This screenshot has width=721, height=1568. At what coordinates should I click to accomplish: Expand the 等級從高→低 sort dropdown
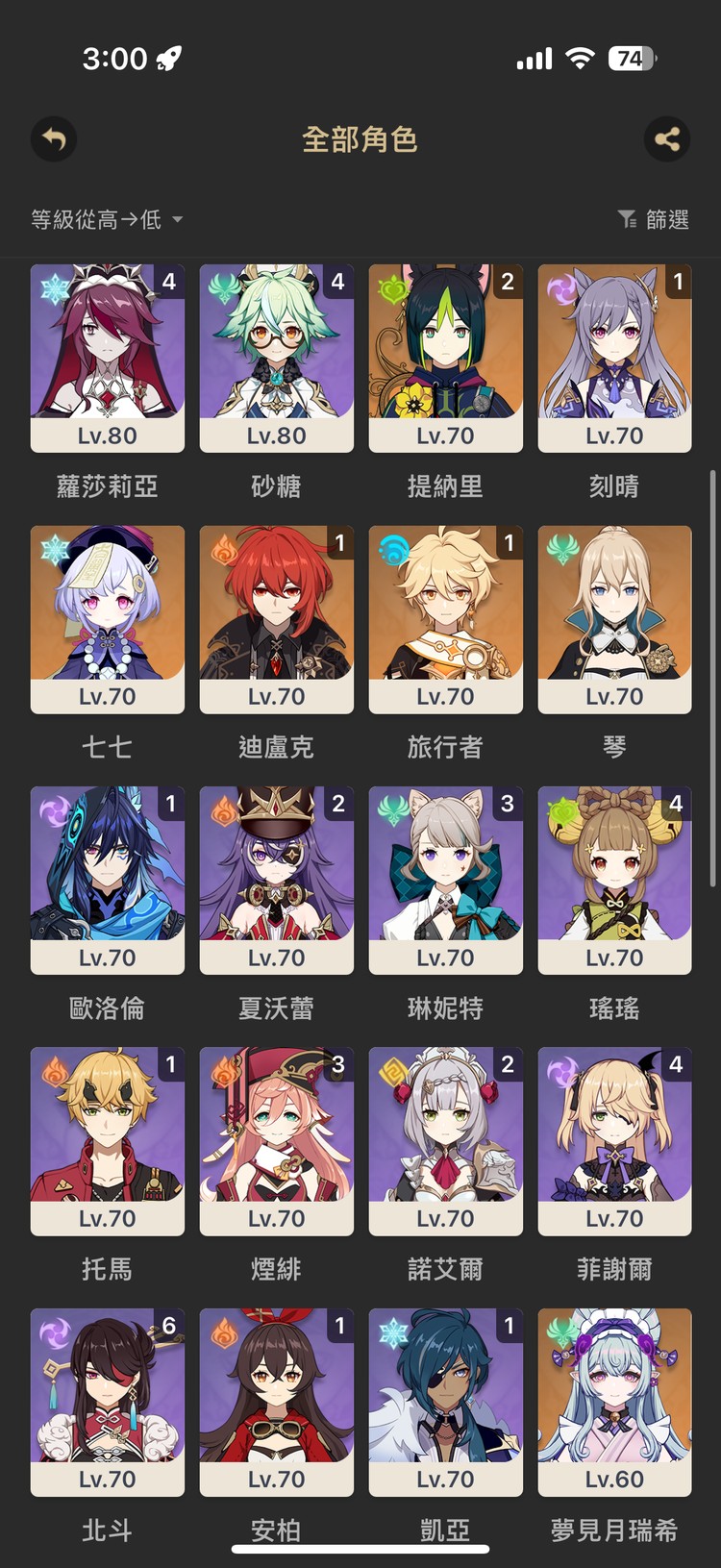pyautogui.click(x=106, y=219)
